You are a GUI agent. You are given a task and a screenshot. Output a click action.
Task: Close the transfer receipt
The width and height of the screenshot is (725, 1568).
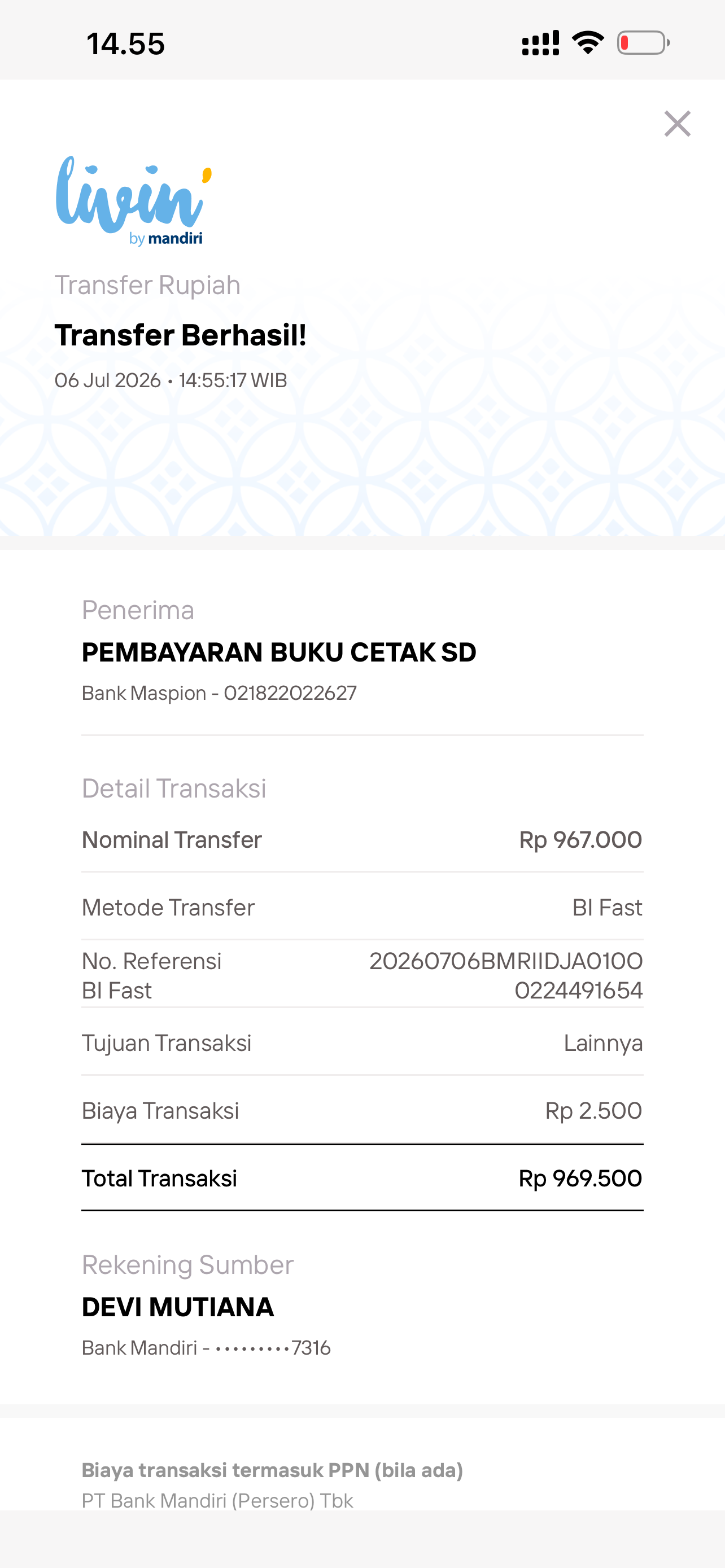pyautogui.click(x=677, y=124)
